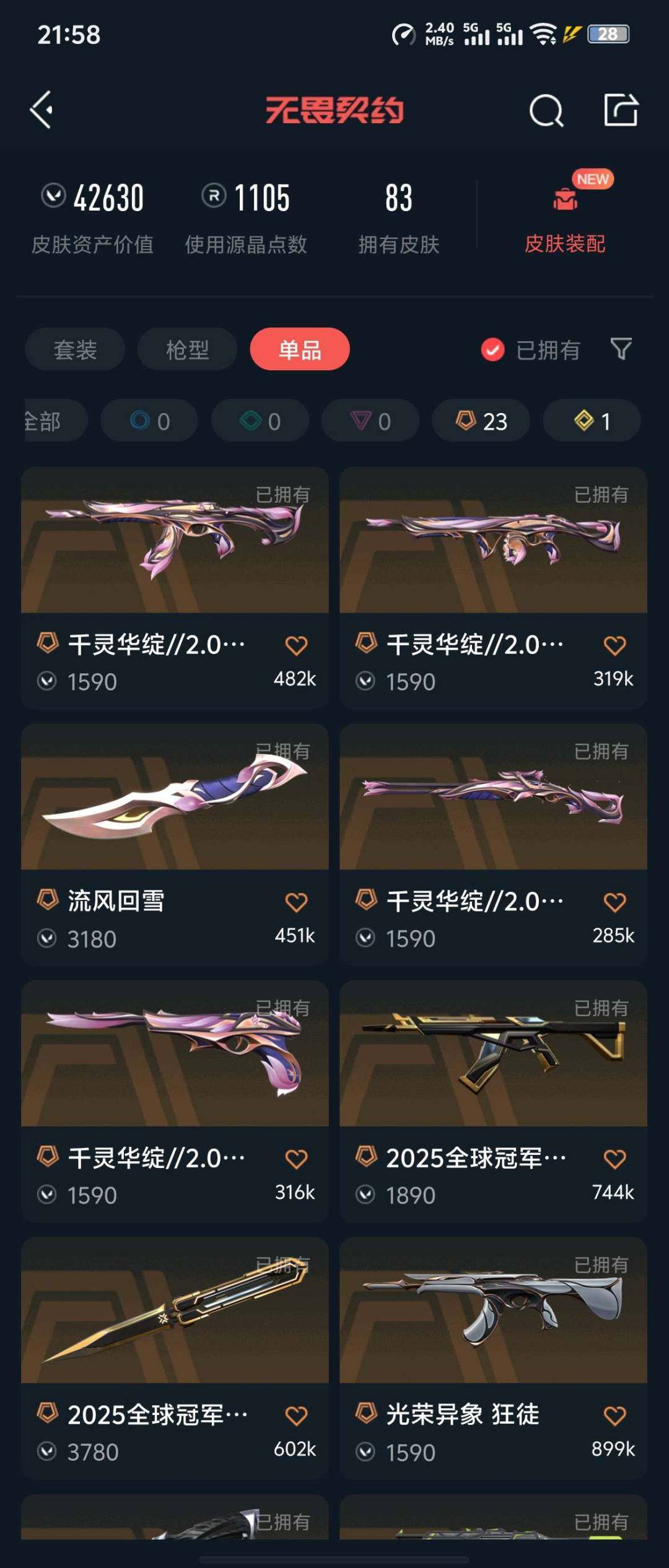Screen dimensions: 669x1568
Task: Like the 2025全球冠军 skin priced 3780
Action: pyautogui.click(x=296, y=1416)
